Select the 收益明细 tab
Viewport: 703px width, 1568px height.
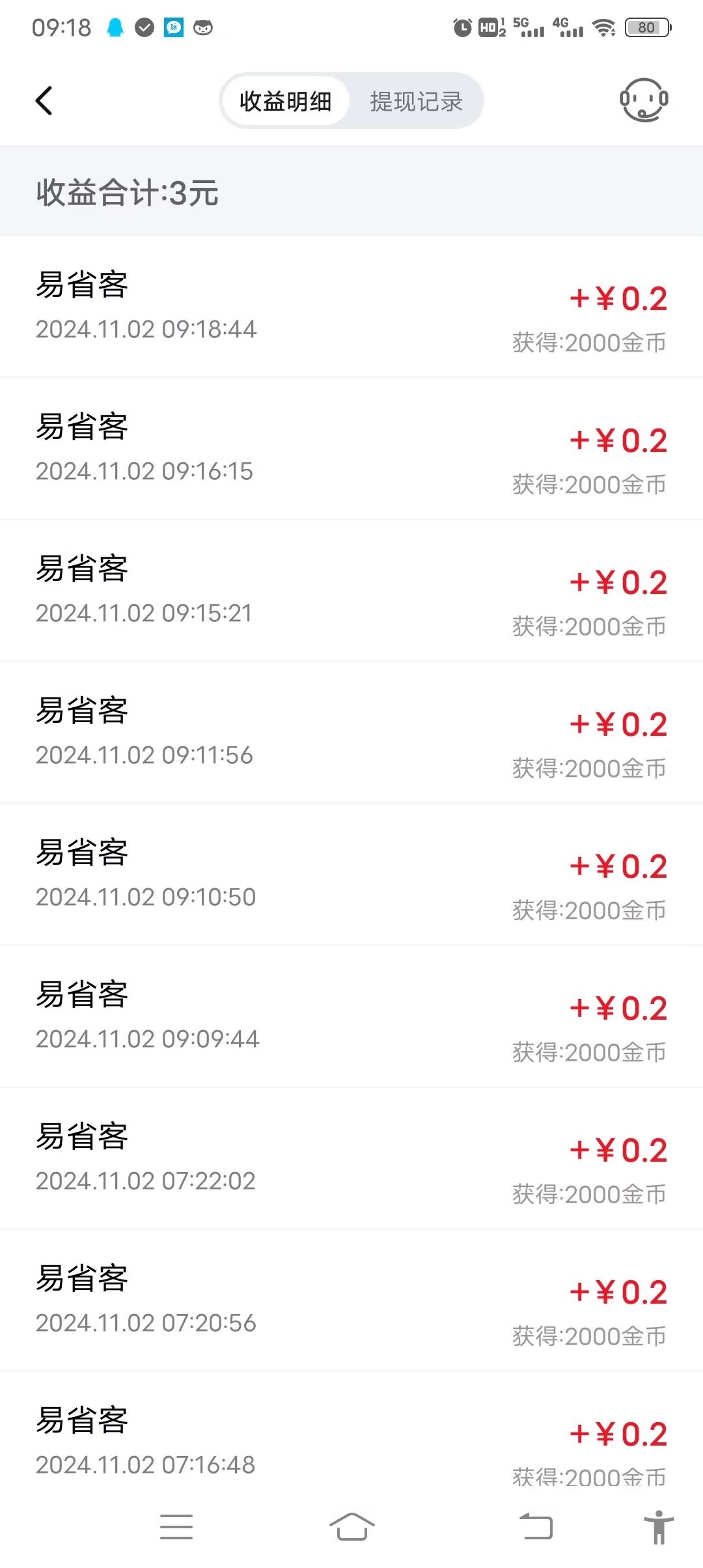pos(285,101)
